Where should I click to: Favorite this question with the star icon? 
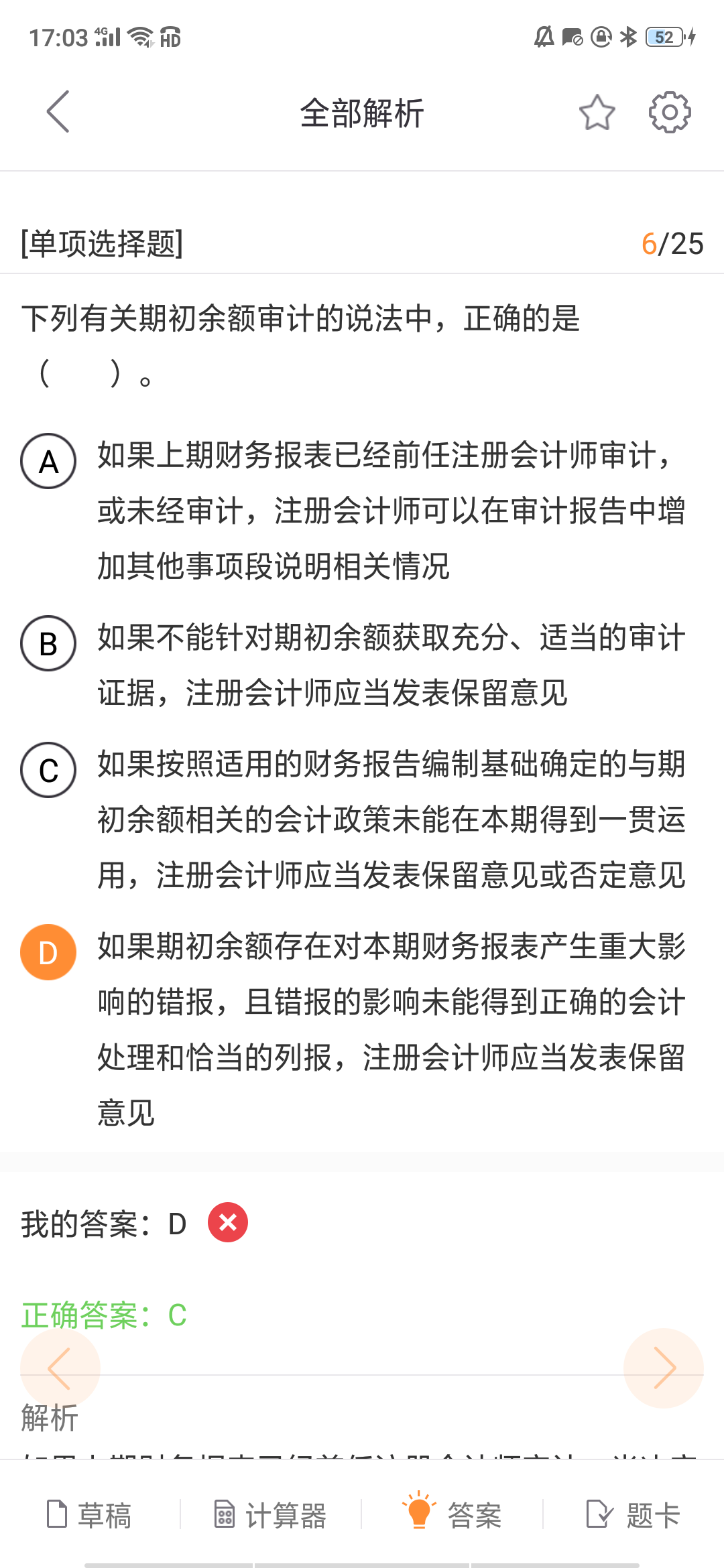point(597,113)
